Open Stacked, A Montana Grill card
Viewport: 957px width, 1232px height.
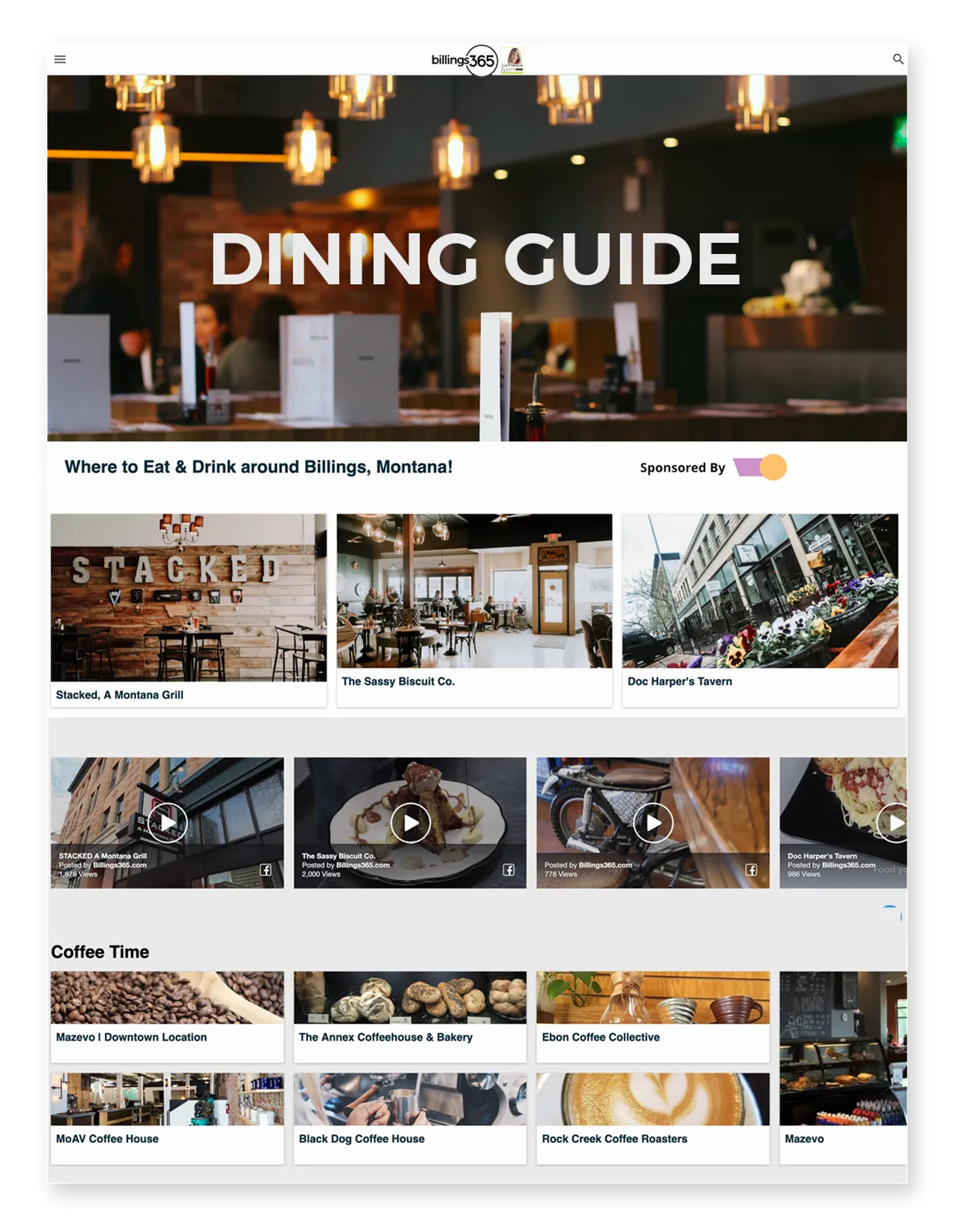tap(188, 609)
